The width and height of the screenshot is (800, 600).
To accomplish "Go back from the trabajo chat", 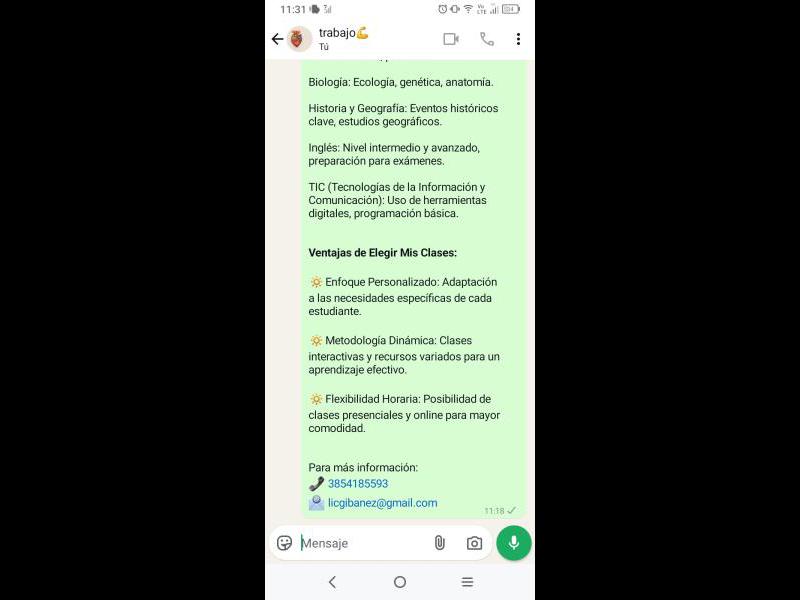I will pos(277,39).
